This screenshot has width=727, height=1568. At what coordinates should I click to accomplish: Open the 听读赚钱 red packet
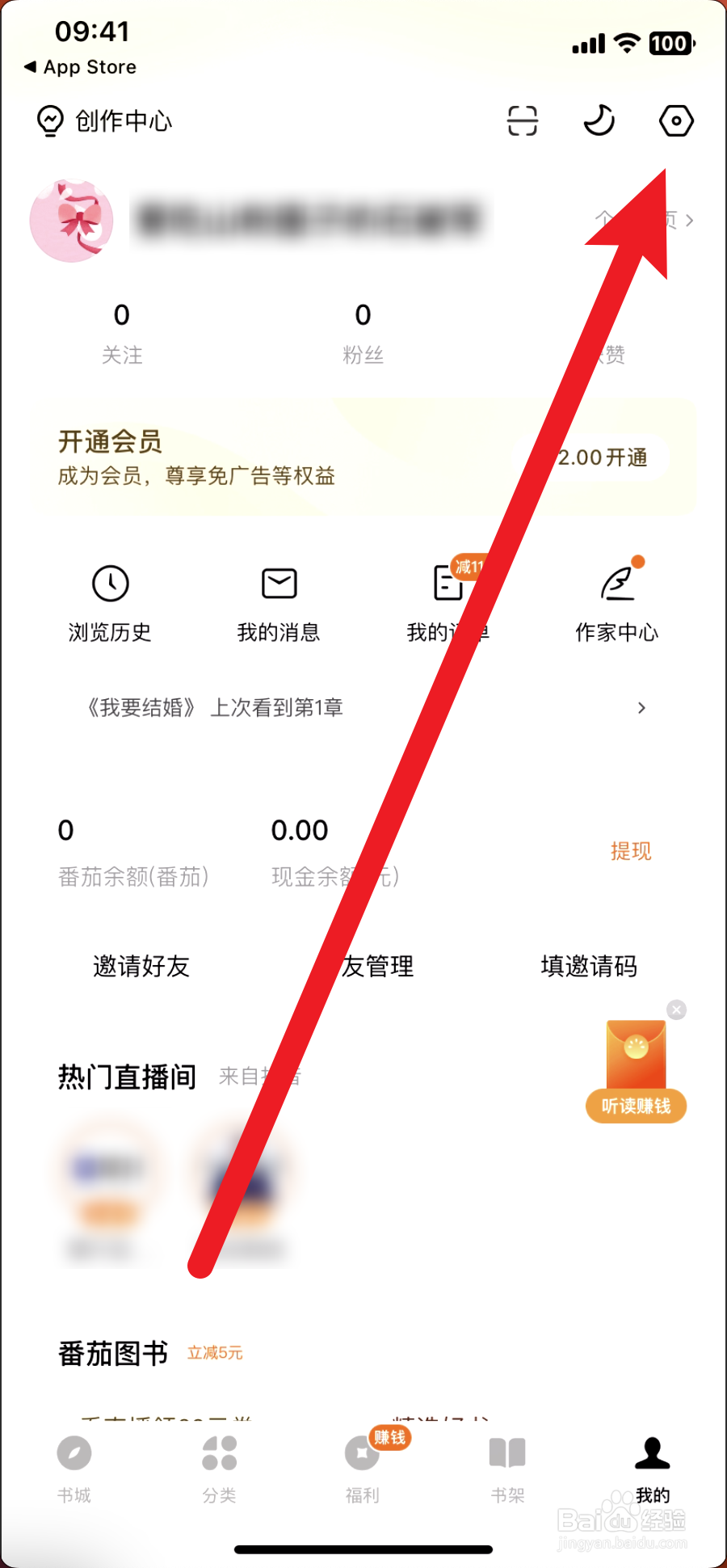[635, 1059]
